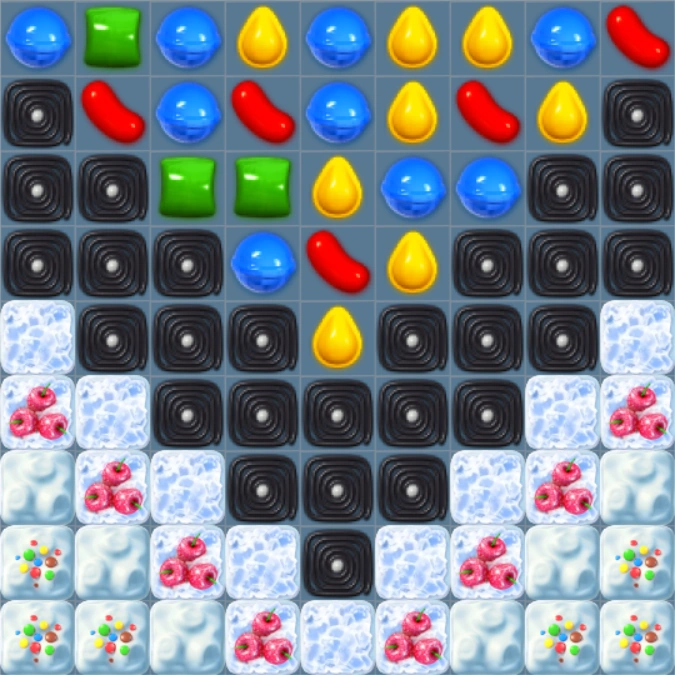The width and height of the screenshot is (675, 675).
Task: Select the lone licorice swirl between frosting blocks
Action: tap(337, 562)
